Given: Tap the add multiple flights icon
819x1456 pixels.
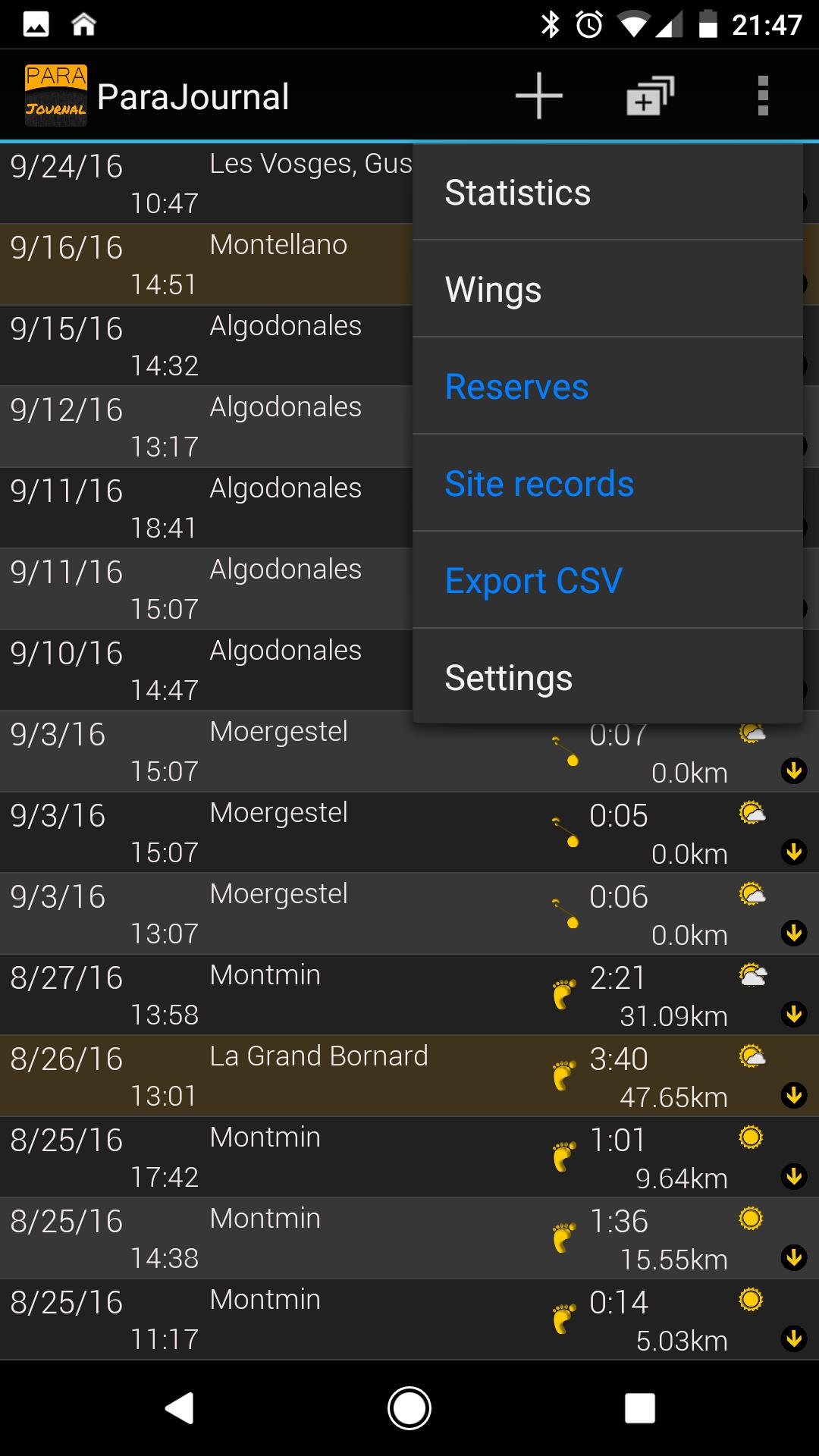Looking at the screenshot, I should (650, 96).
